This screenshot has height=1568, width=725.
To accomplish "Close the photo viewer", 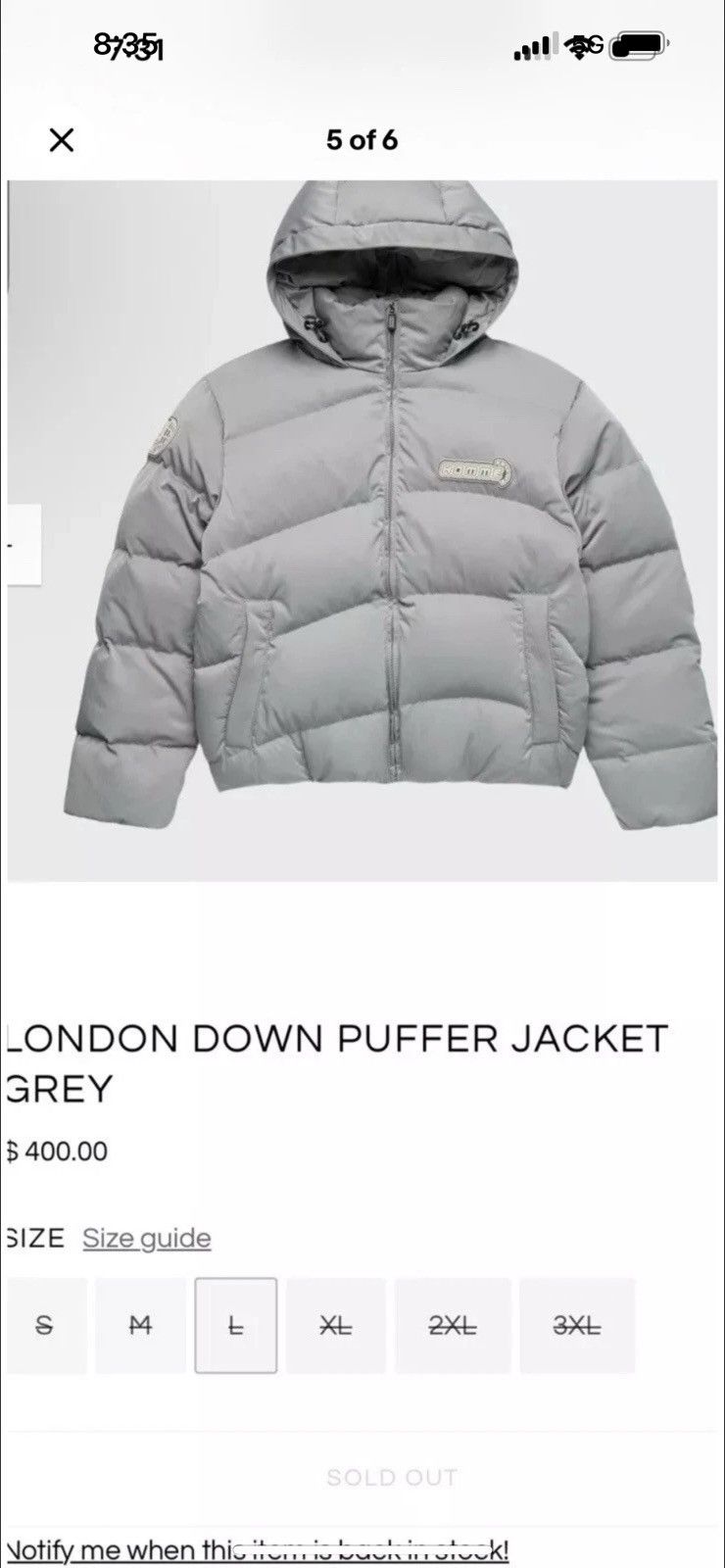I will coord(62,141).
